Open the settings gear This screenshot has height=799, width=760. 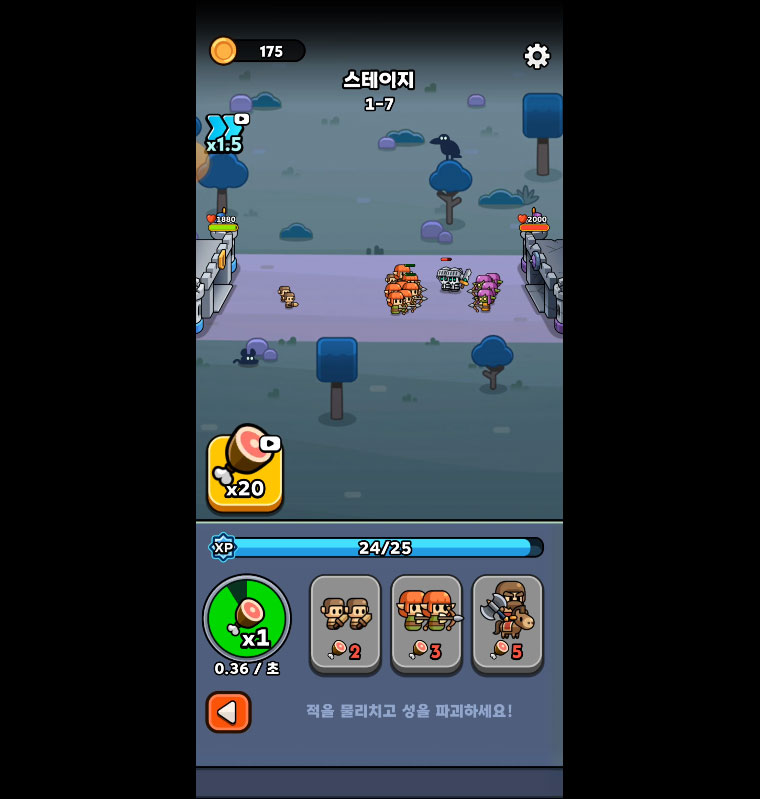click(x=537, y=56)
